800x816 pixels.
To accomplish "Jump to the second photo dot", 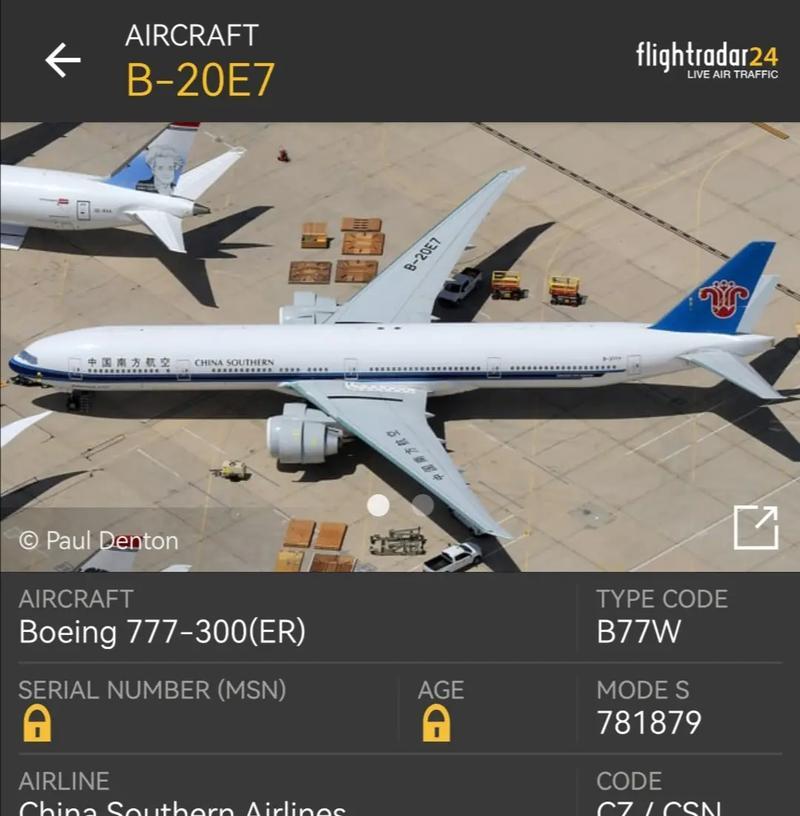I will pyautogui.click(x=423, y=505).
